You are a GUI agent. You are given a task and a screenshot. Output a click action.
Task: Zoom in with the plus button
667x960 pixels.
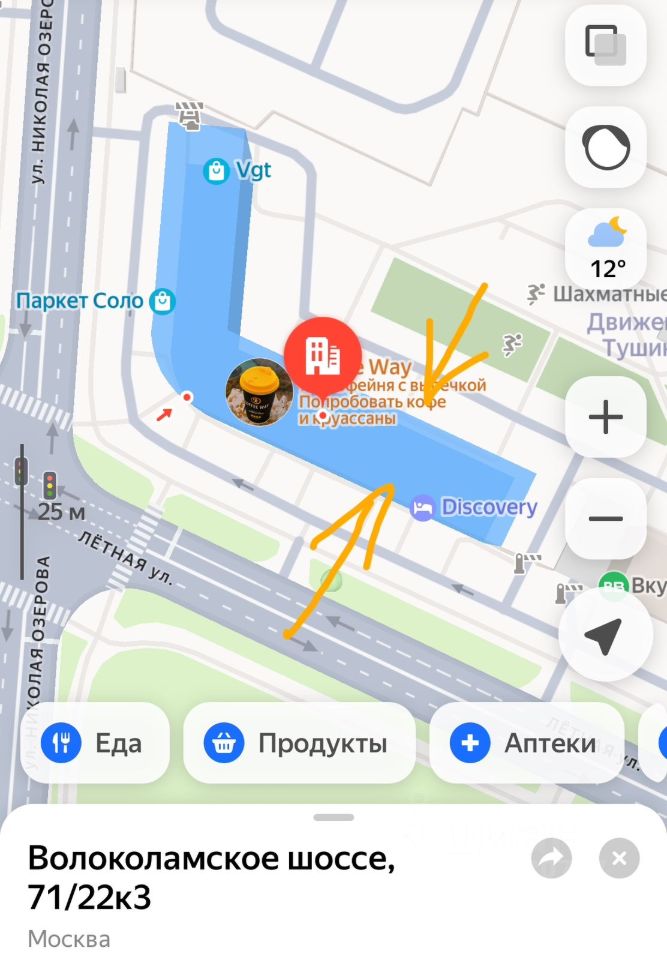pyautogui.click(x=605, y=417)
